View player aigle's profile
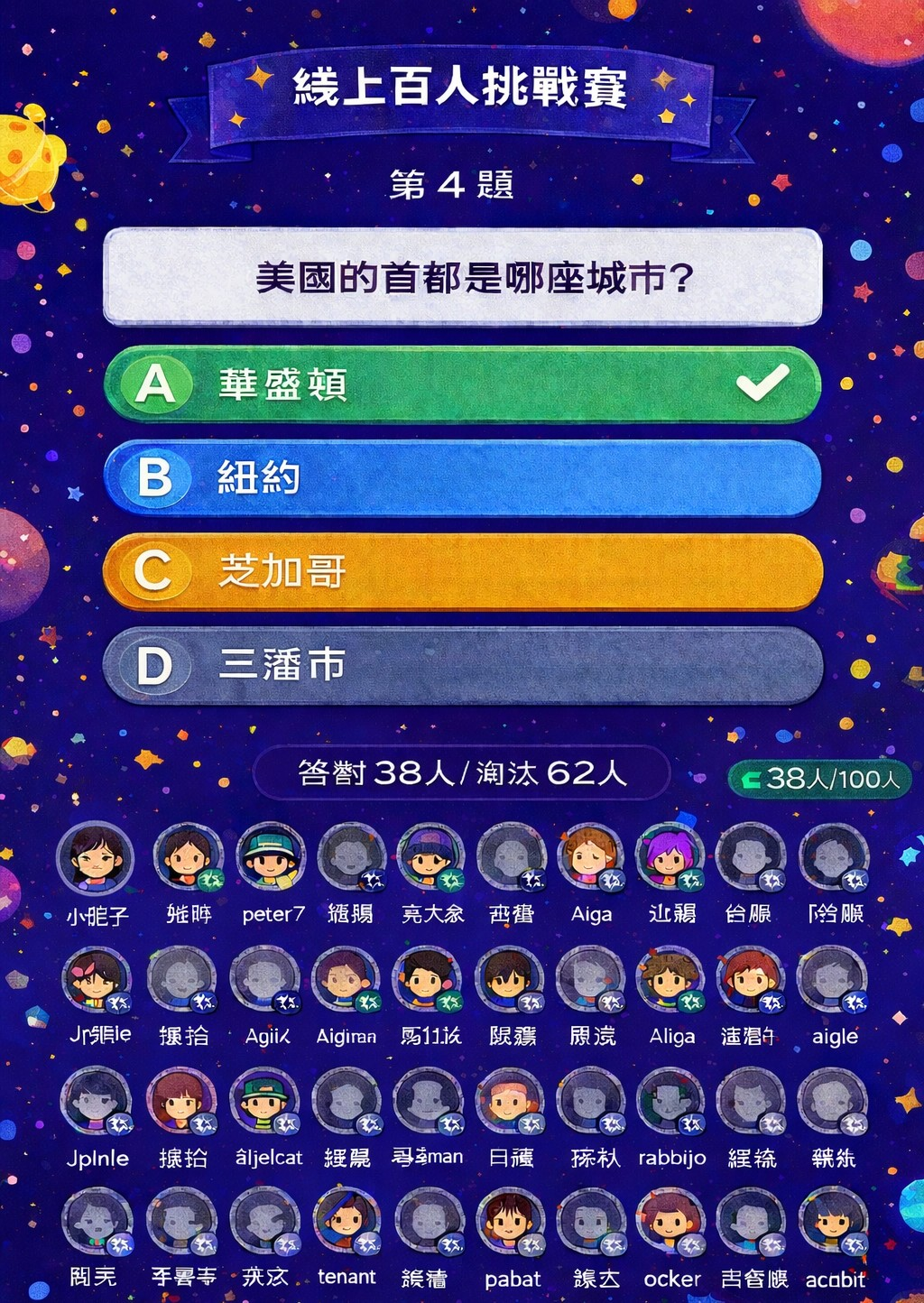The width and height of the screenshot is (924, 1303). [833, 980]
